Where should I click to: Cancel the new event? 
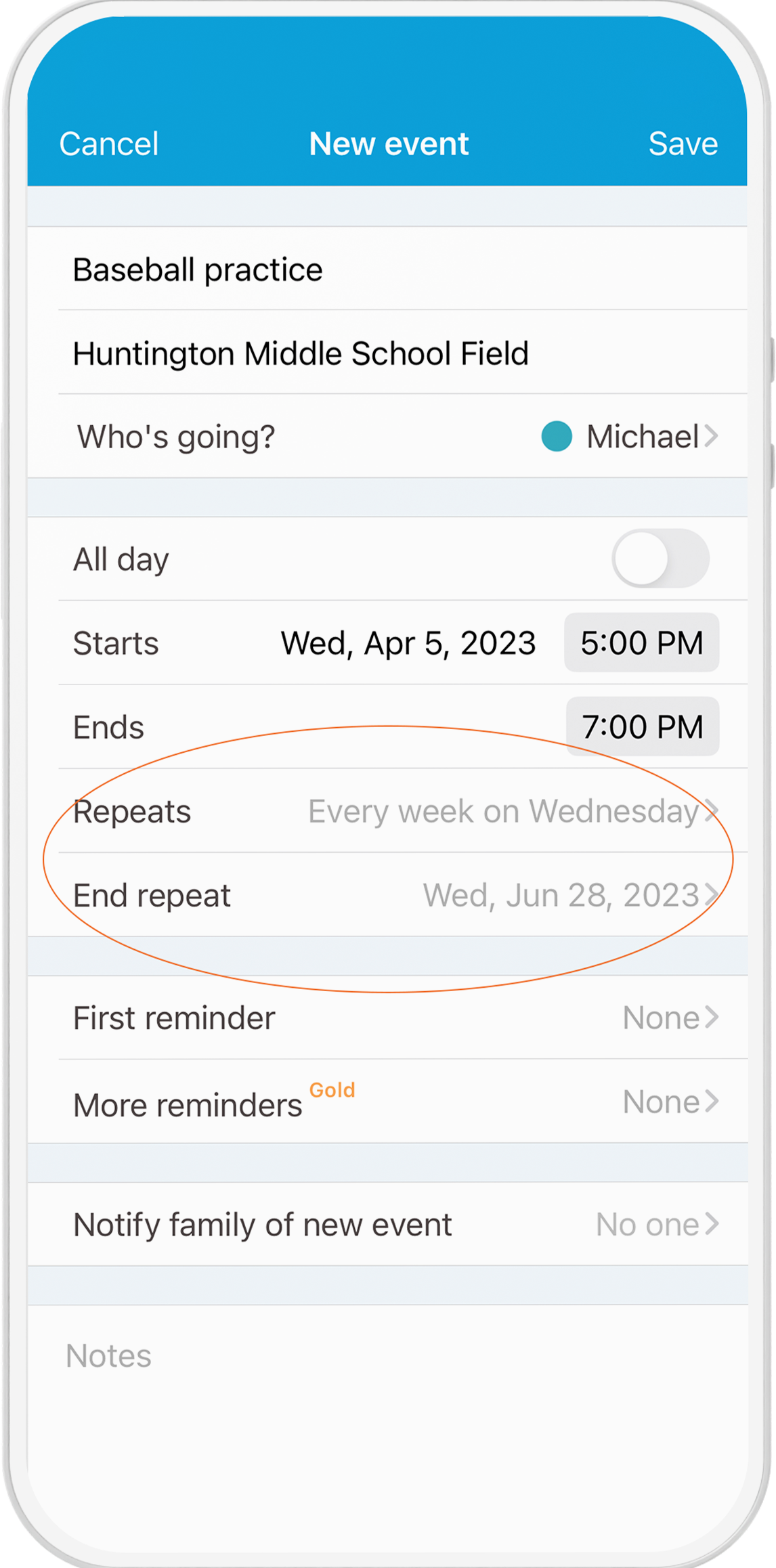pos(109,144)
